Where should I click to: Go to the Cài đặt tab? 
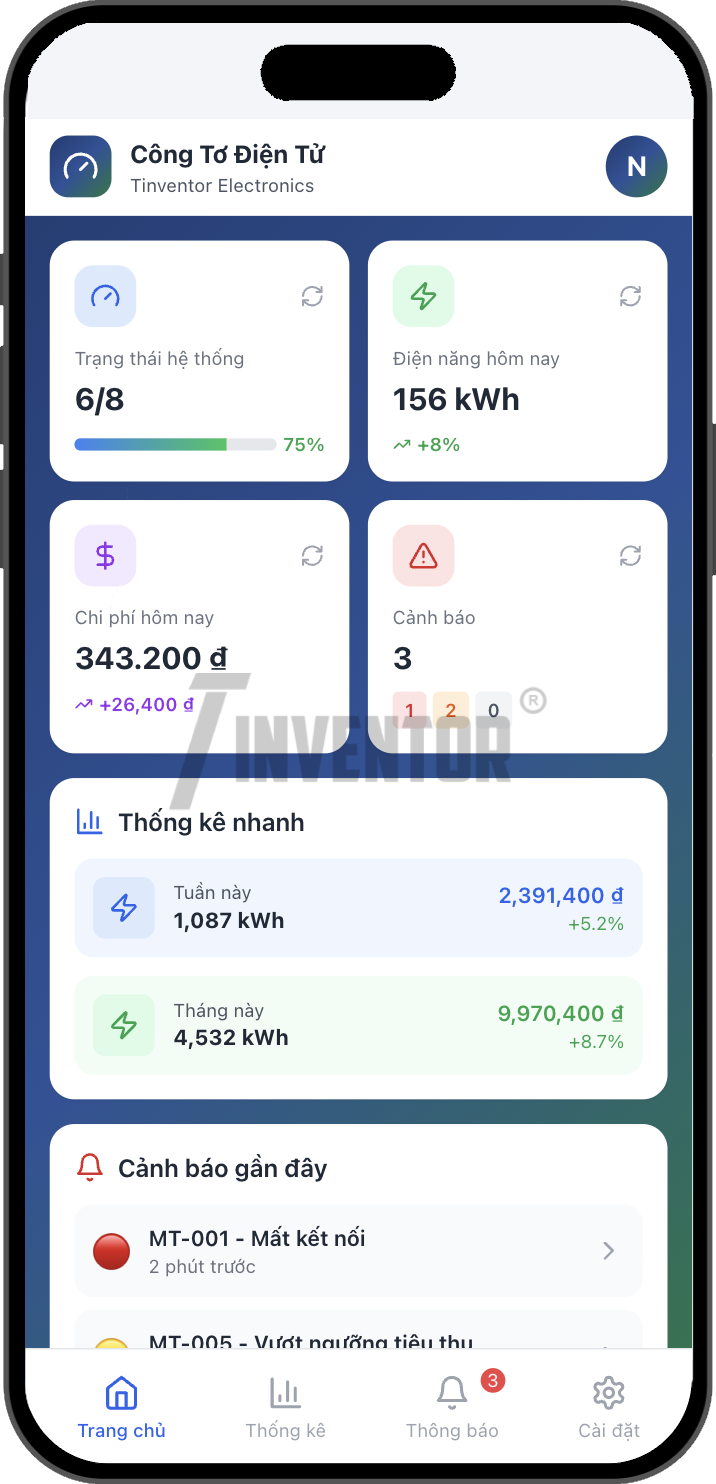tap(608, 1406)
